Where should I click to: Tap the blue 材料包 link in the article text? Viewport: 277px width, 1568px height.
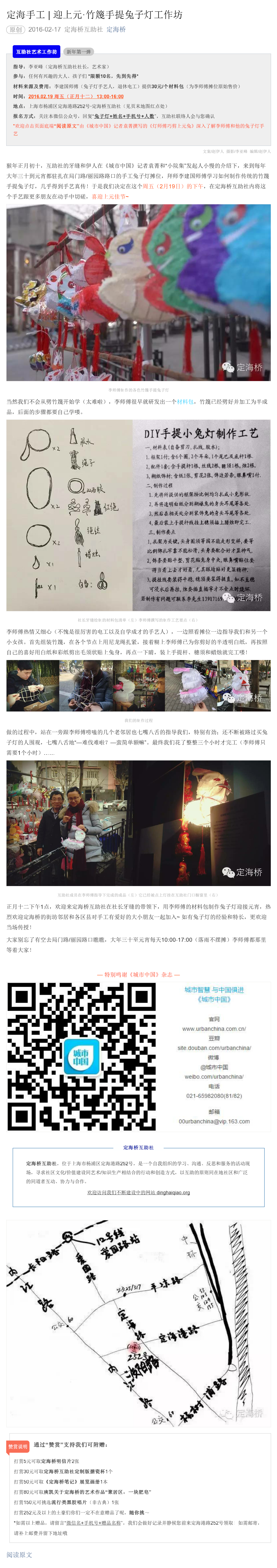pyautogui.click(x=185, y=402)
